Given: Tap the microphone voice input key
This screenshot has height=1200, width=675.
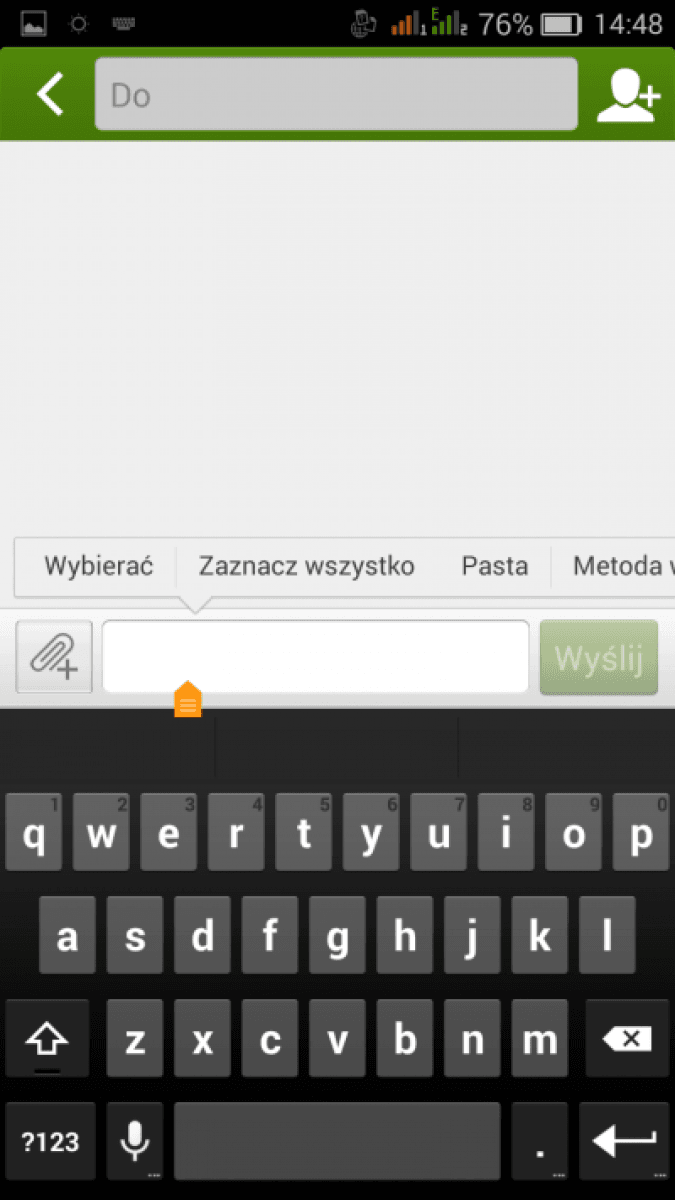Looking at the screenshot, I should pyautogui.click(x=135, y=1141).
